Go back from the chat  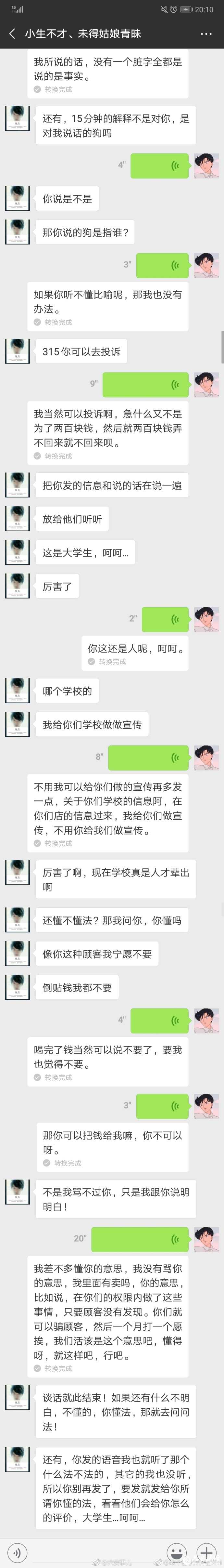tap(12, 34)
